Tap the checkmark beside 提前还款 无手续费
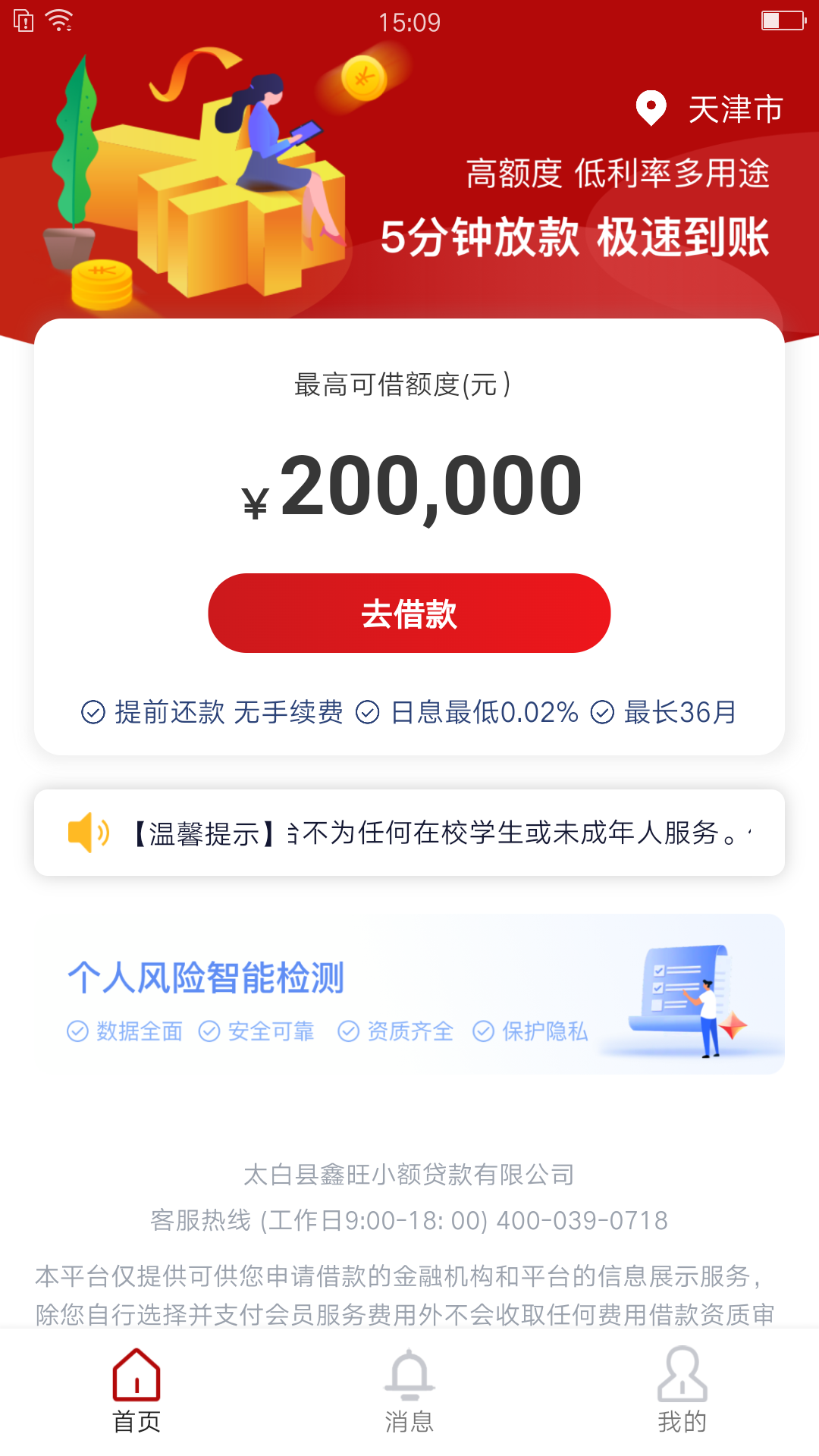The height and width of the screenshot is (1456, 819). click(x=93, y=711)
